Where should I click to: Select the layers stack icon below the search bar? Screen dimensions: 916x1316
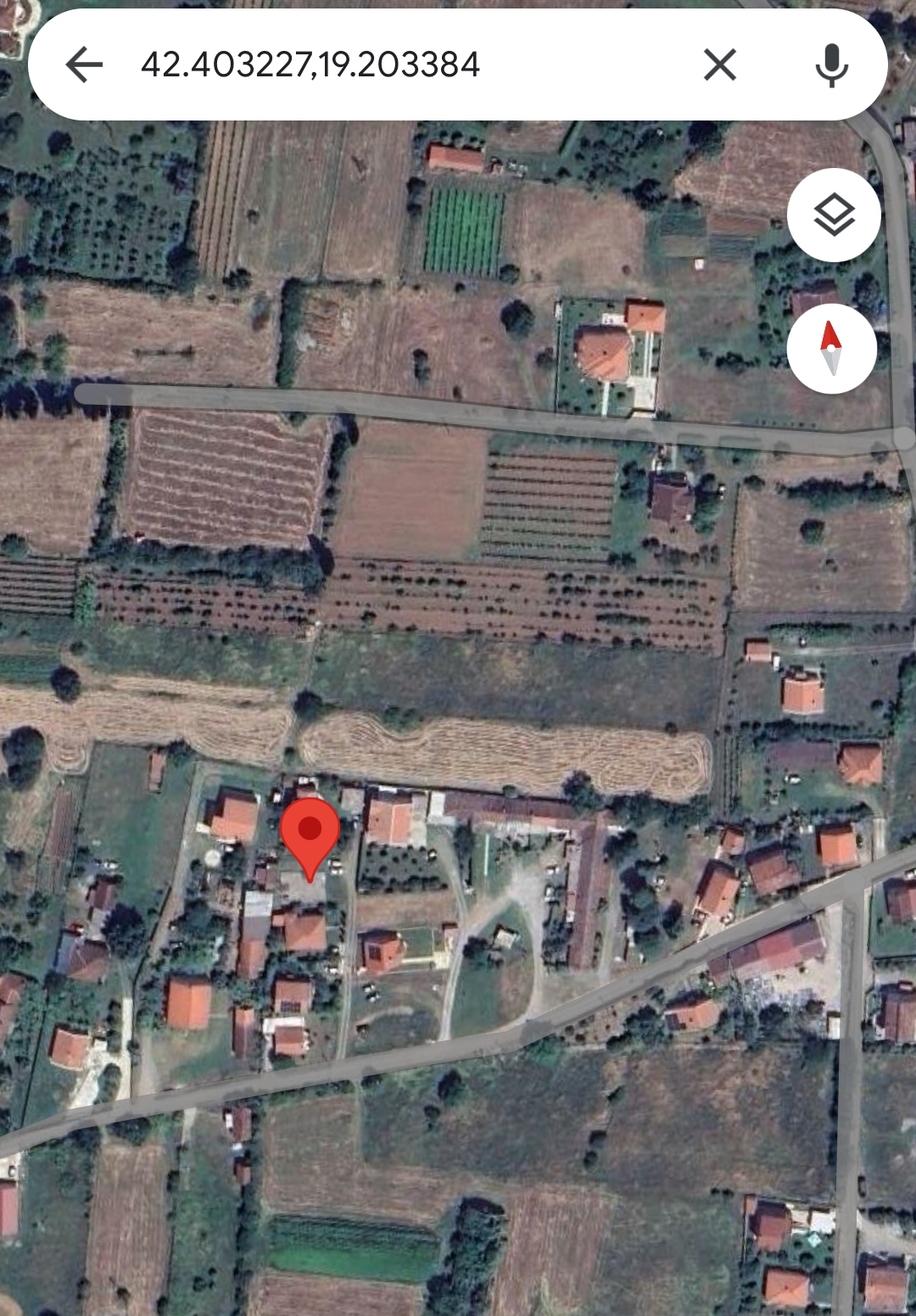pyautogui.click(x=835, y=216)
